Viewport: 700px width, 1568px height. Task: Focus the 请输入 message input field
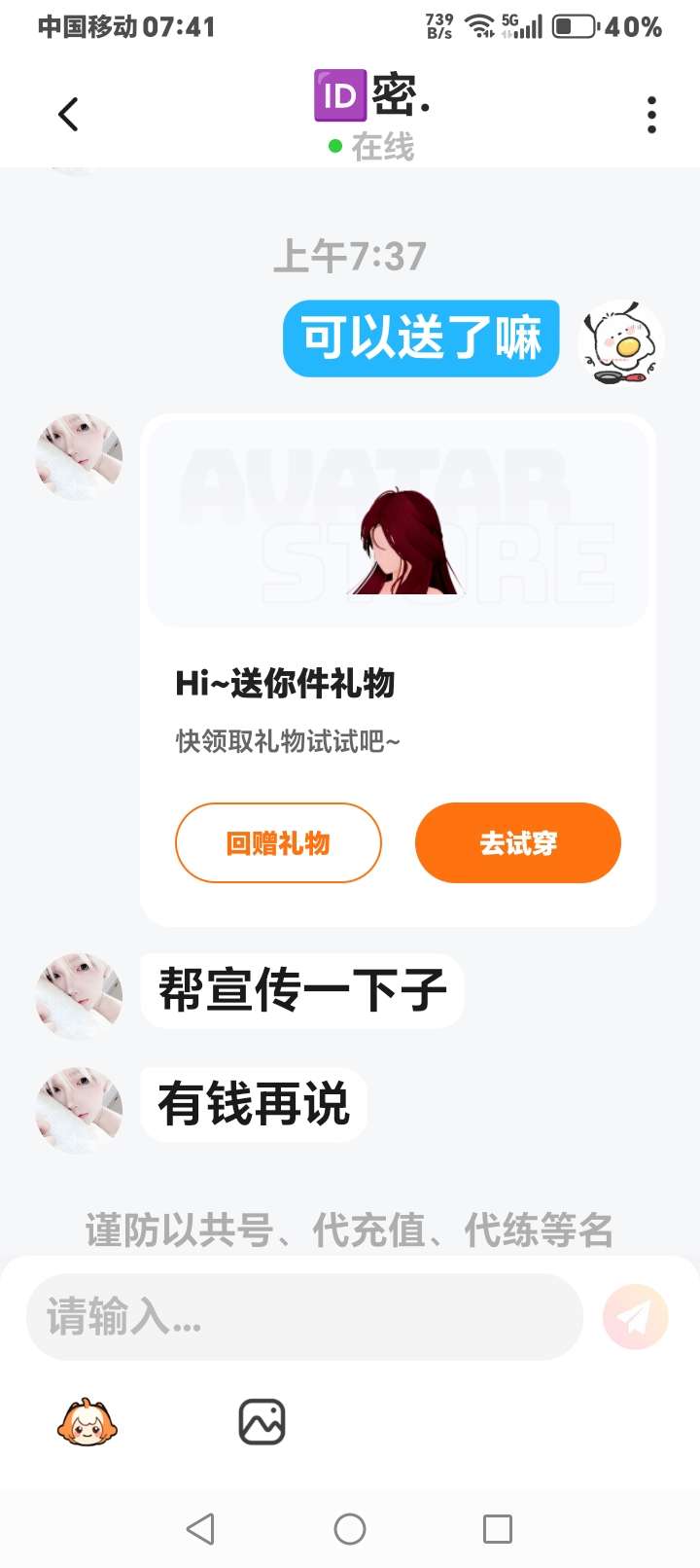click(x=303, y=1317)
